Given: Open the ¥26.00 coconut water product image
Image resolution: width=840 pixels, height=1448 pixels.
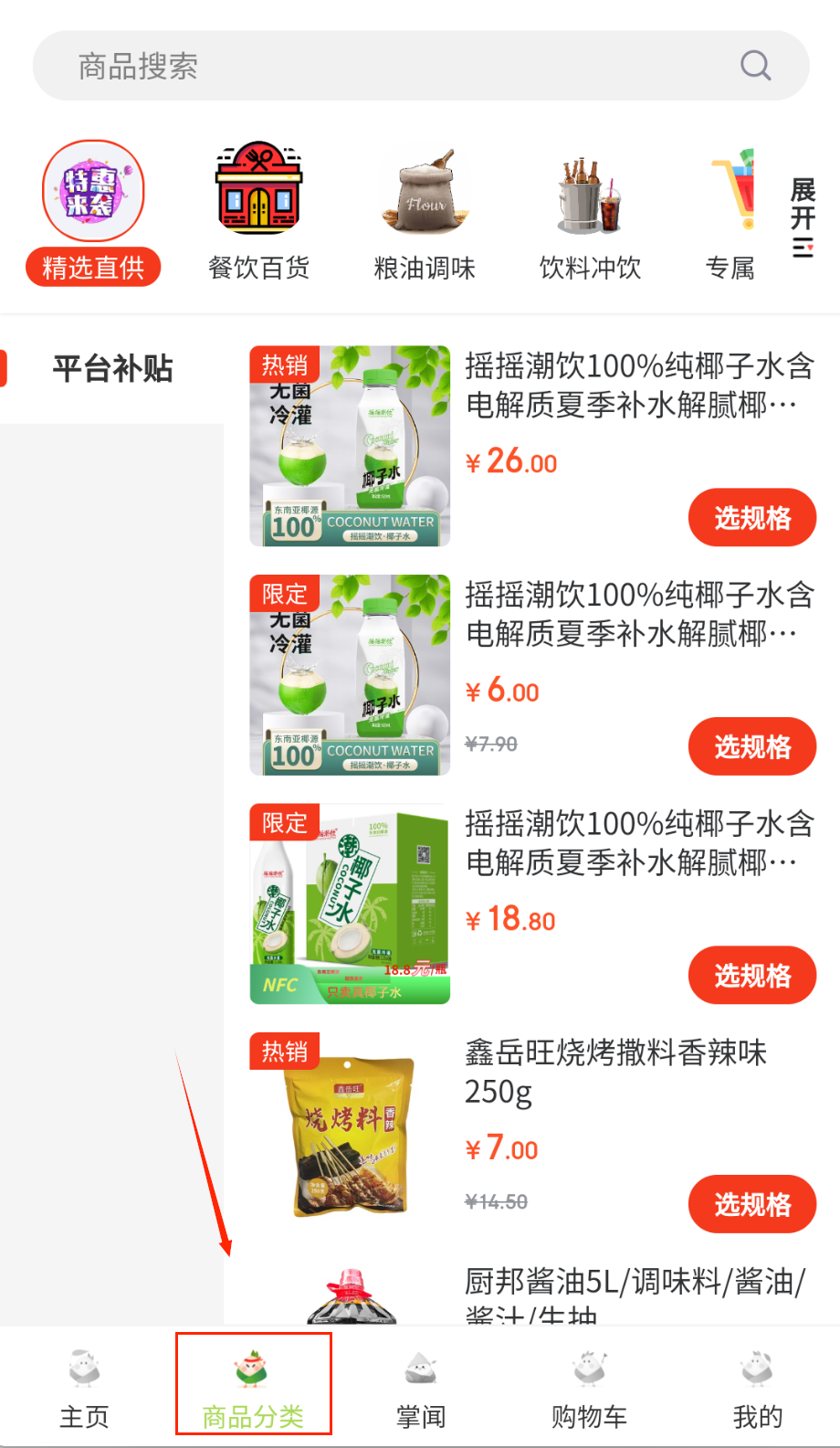Looking at the screenshot, I should [350, 446].
